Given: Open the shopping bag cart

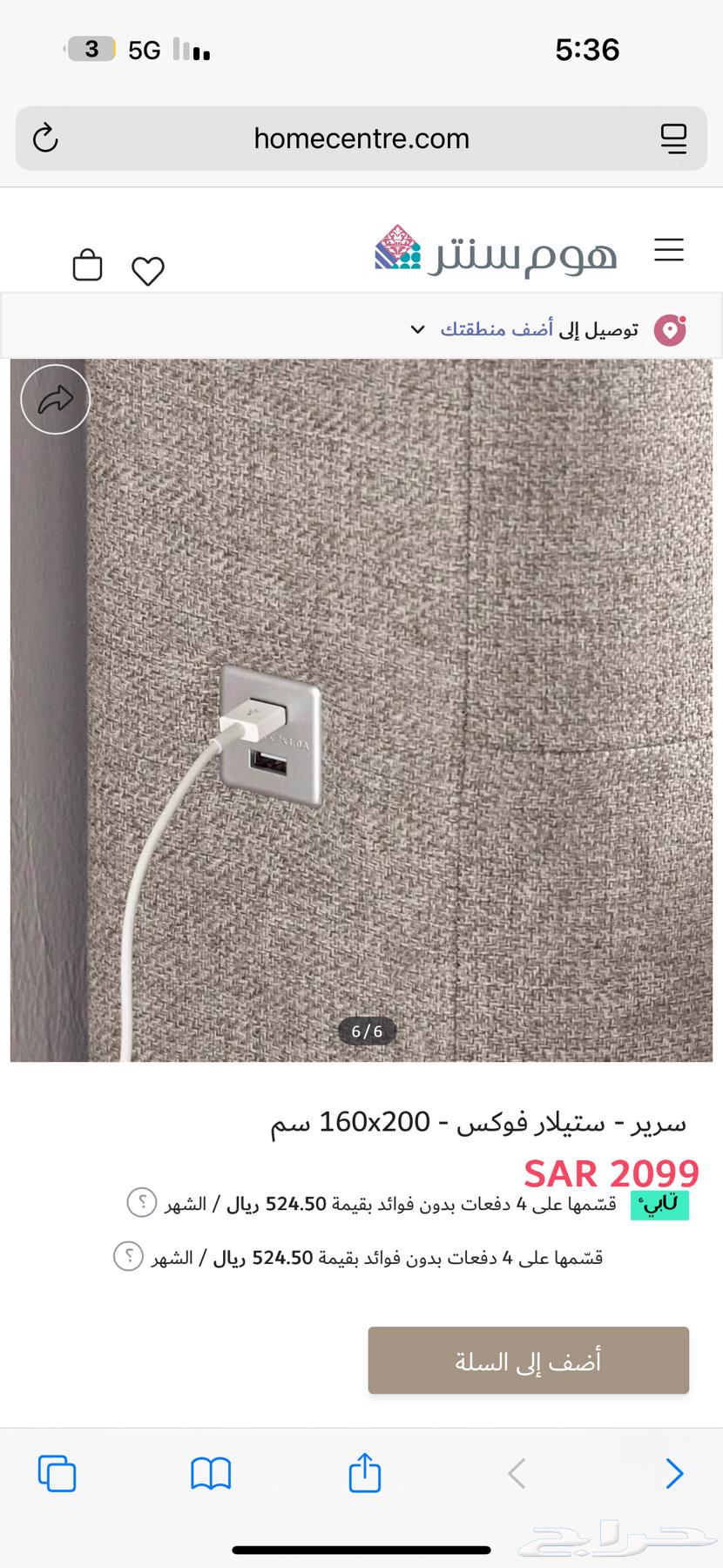Looking at the screenshot, I should tap(87, 265).
